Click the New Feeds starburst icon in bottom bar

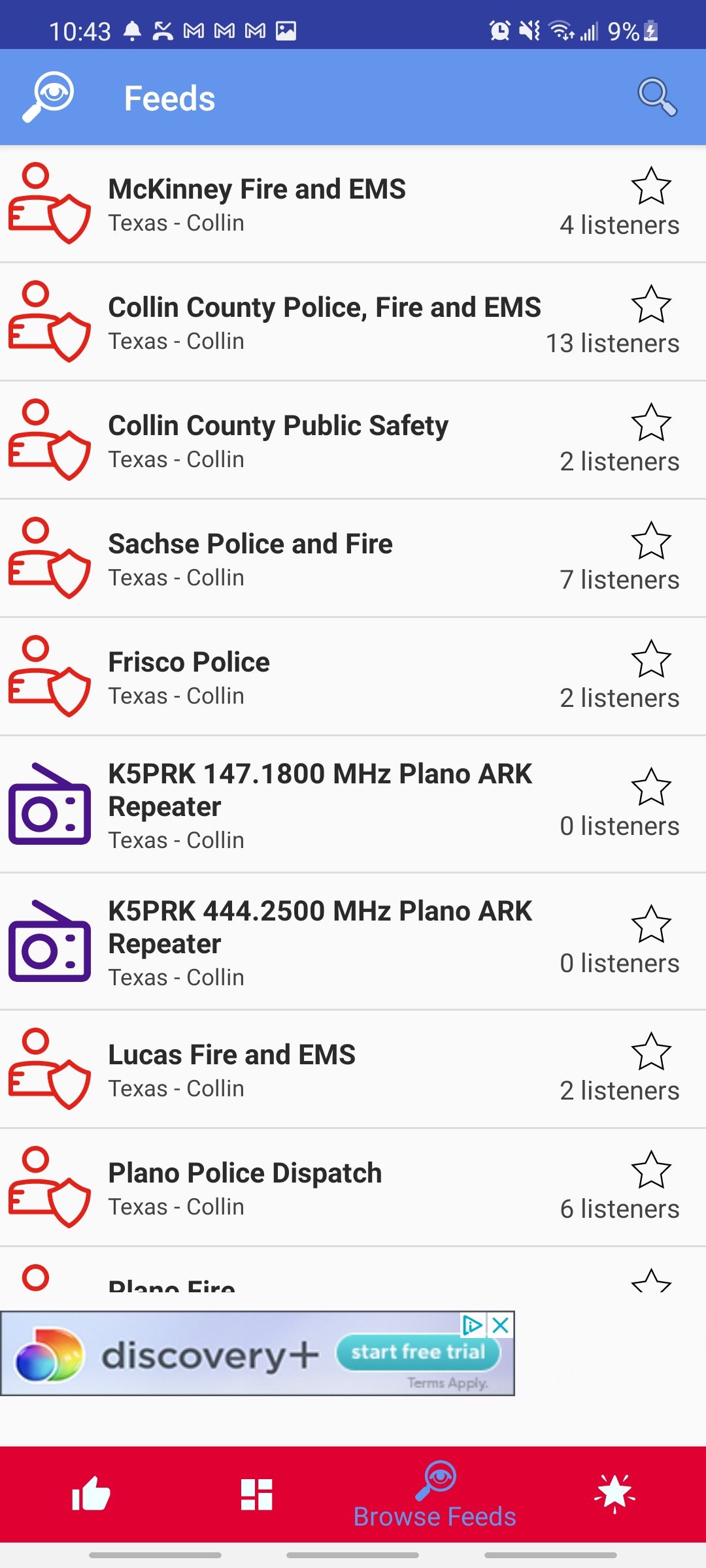pos(614,1494)
